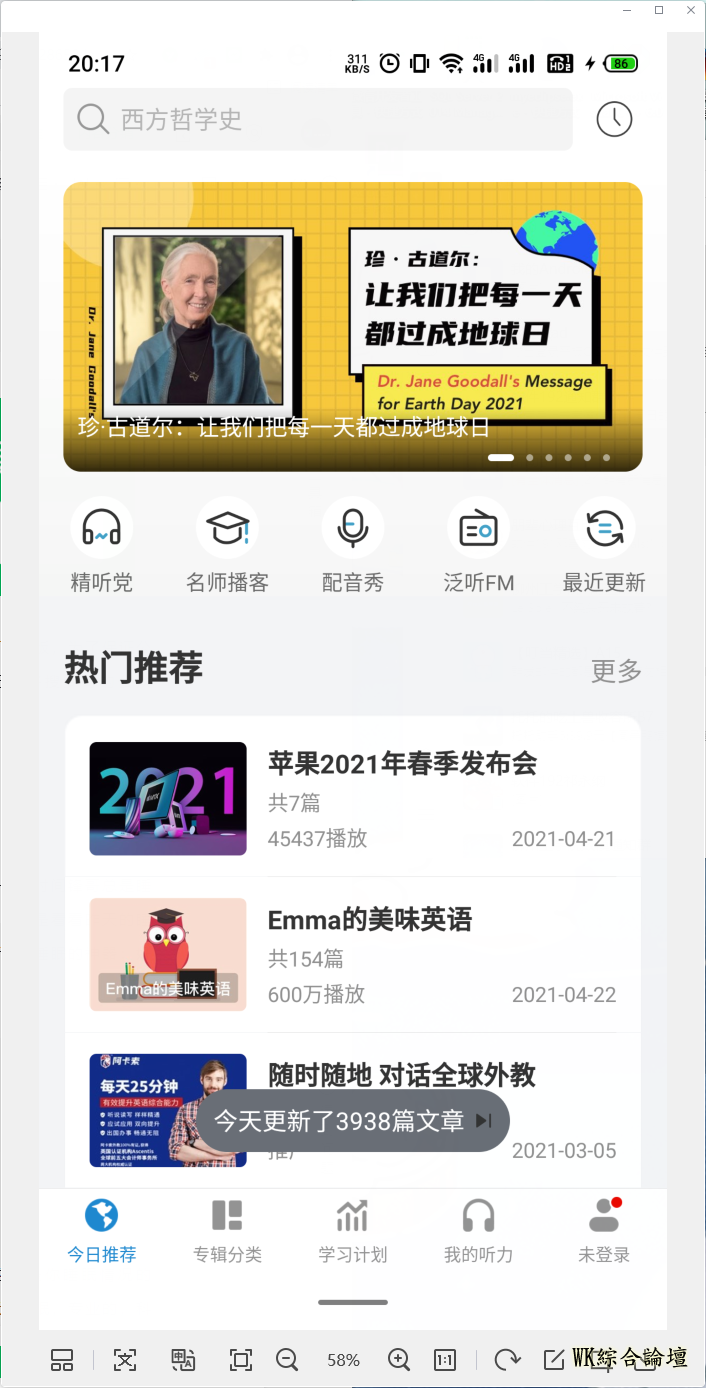The height and width of the screenshot is (1388, 706).
Task: View 最近更新 content
Action: point(604,547)
